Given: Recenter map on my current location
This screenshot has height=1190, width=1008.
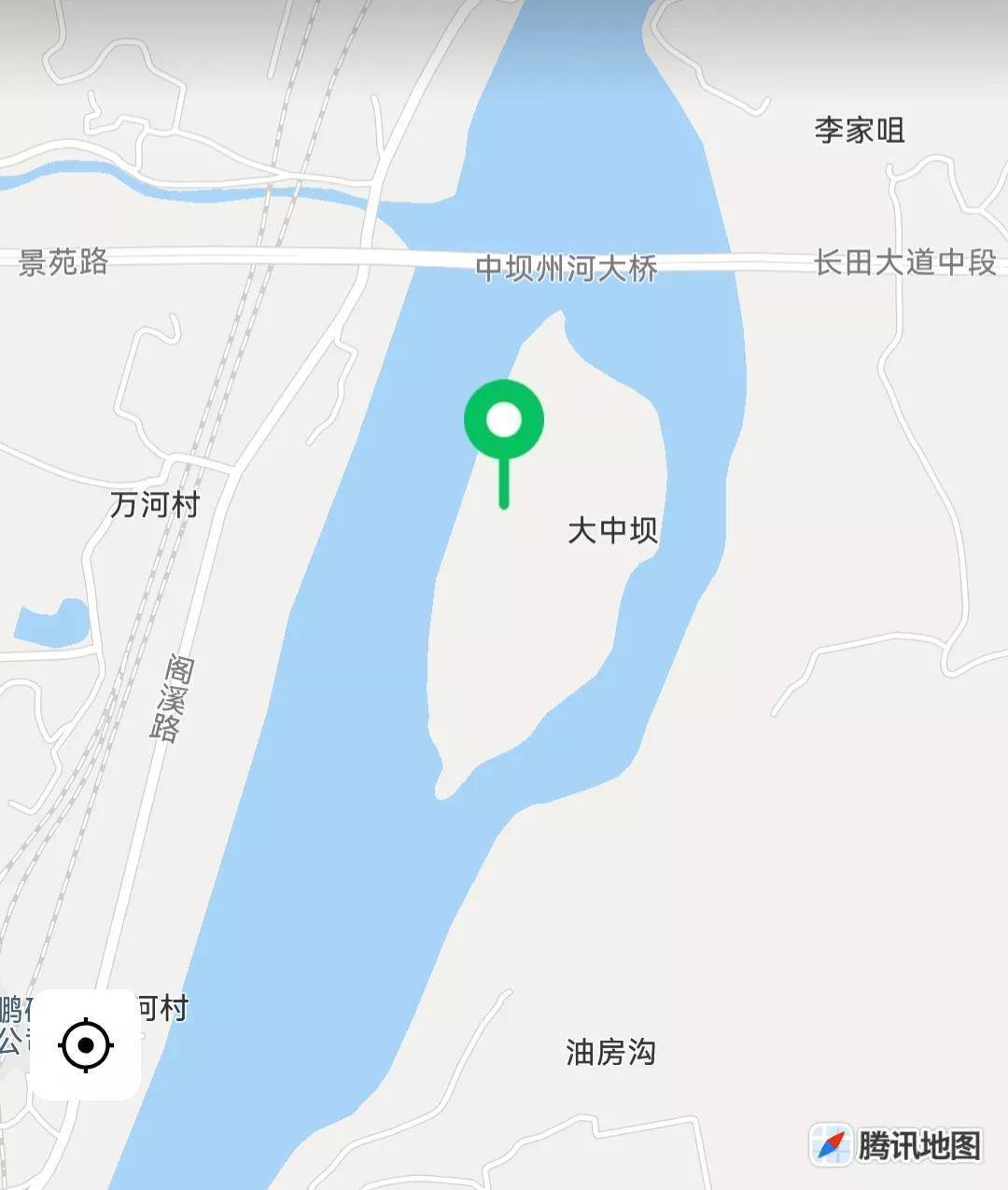Looking at the screenshot, I should tap(85, 1044).
